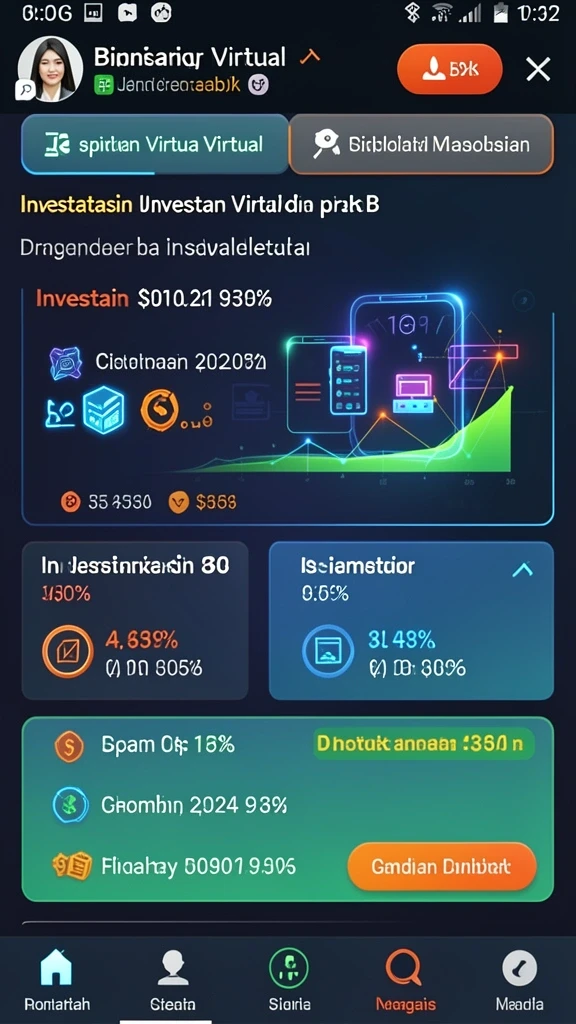Open the profile avatar photo
This screenshot has width=576, height=1024.
[50, 69]
